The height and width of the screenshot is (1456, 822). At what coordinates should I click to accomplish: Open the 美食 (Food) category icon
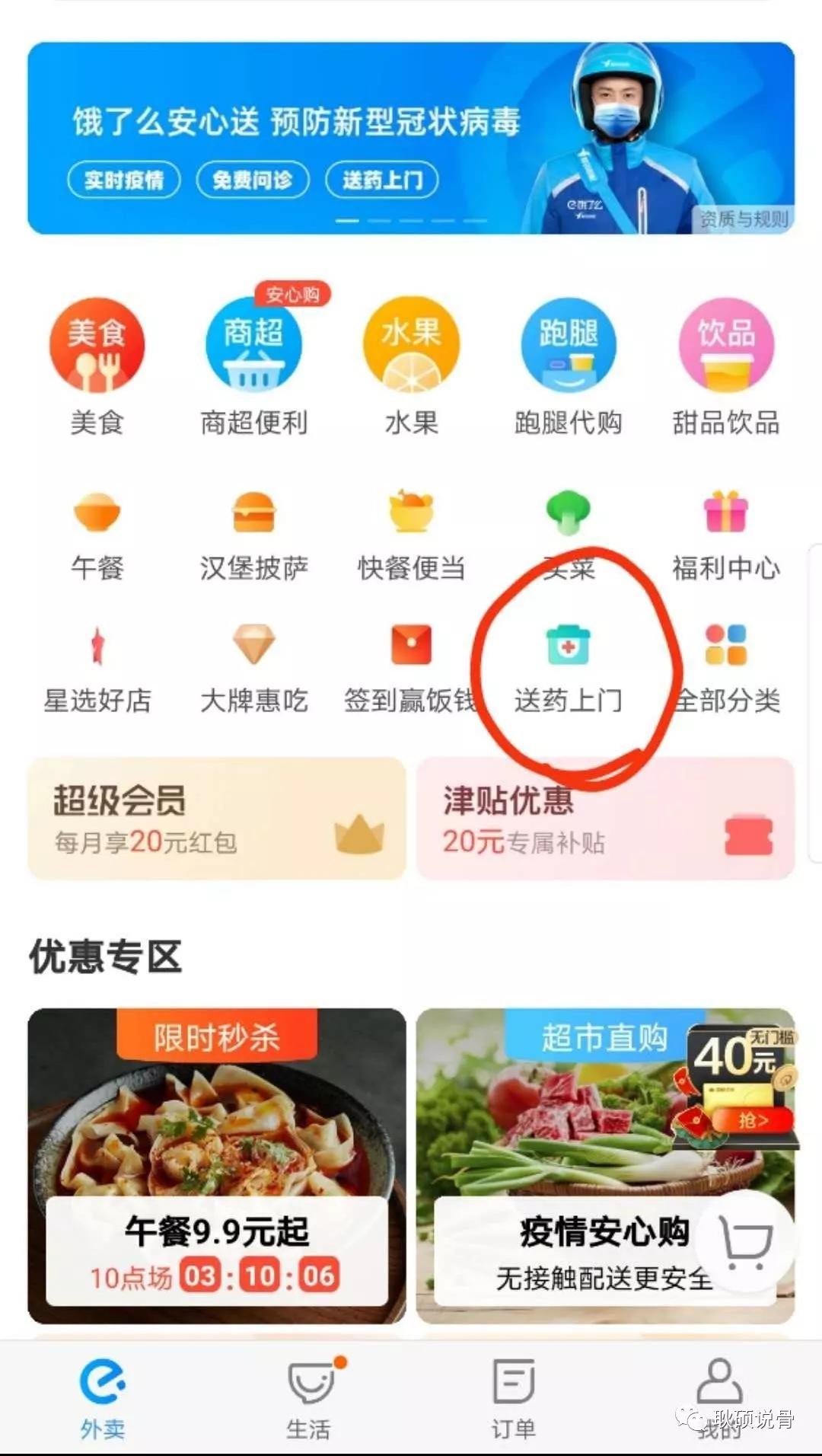click(x=97, y=346)
